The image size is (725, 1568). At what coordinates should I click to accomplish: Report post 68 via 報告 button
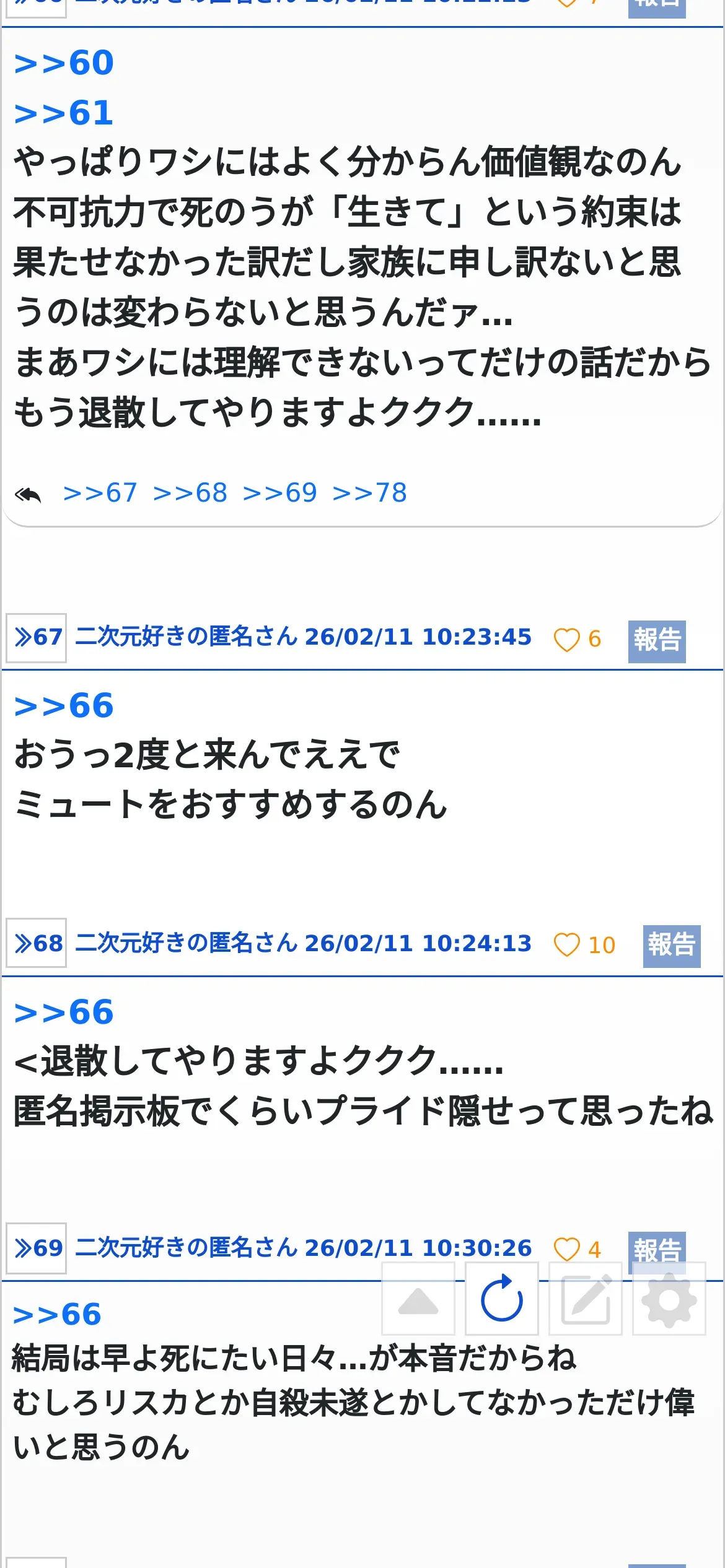coord(671,945)
